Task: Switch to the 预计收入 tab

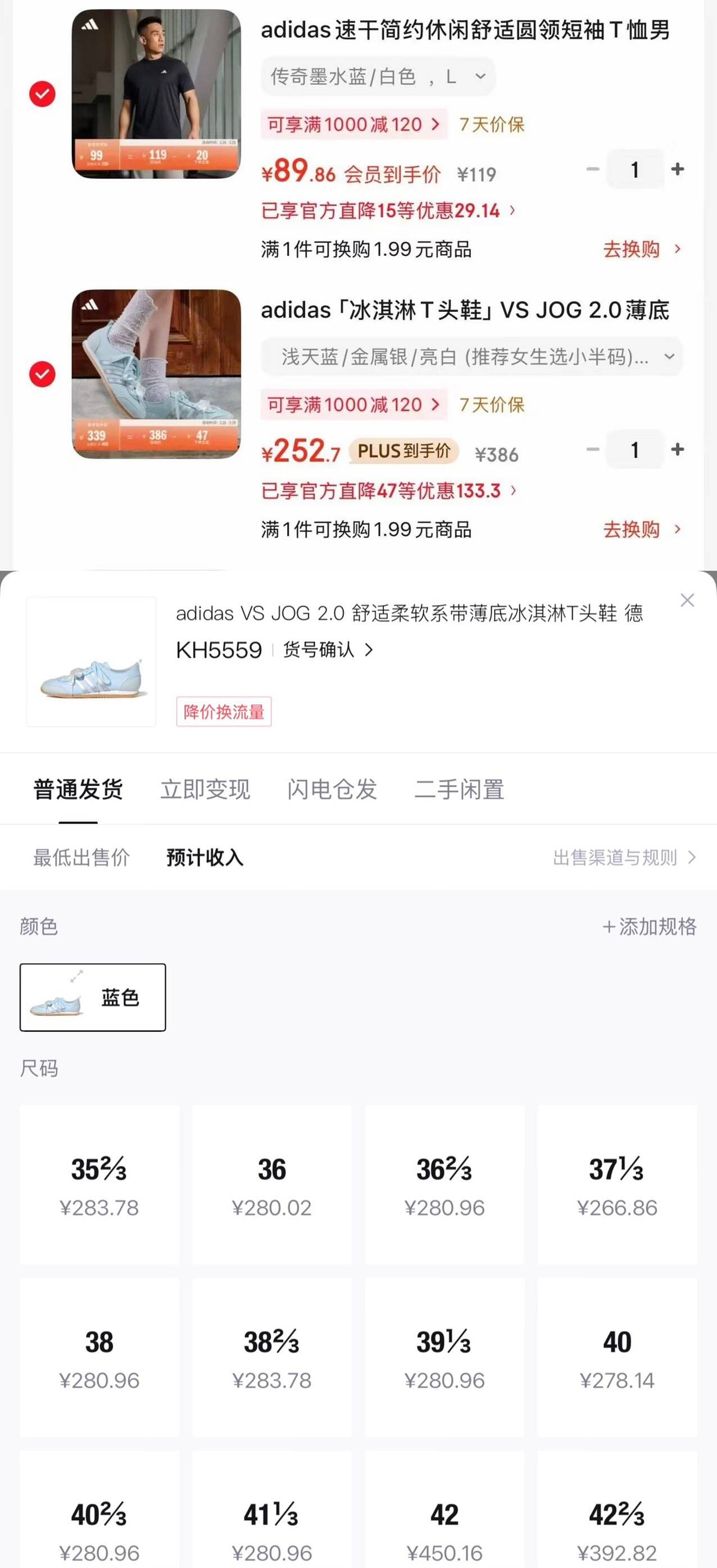Action: [x=203, y=858]
